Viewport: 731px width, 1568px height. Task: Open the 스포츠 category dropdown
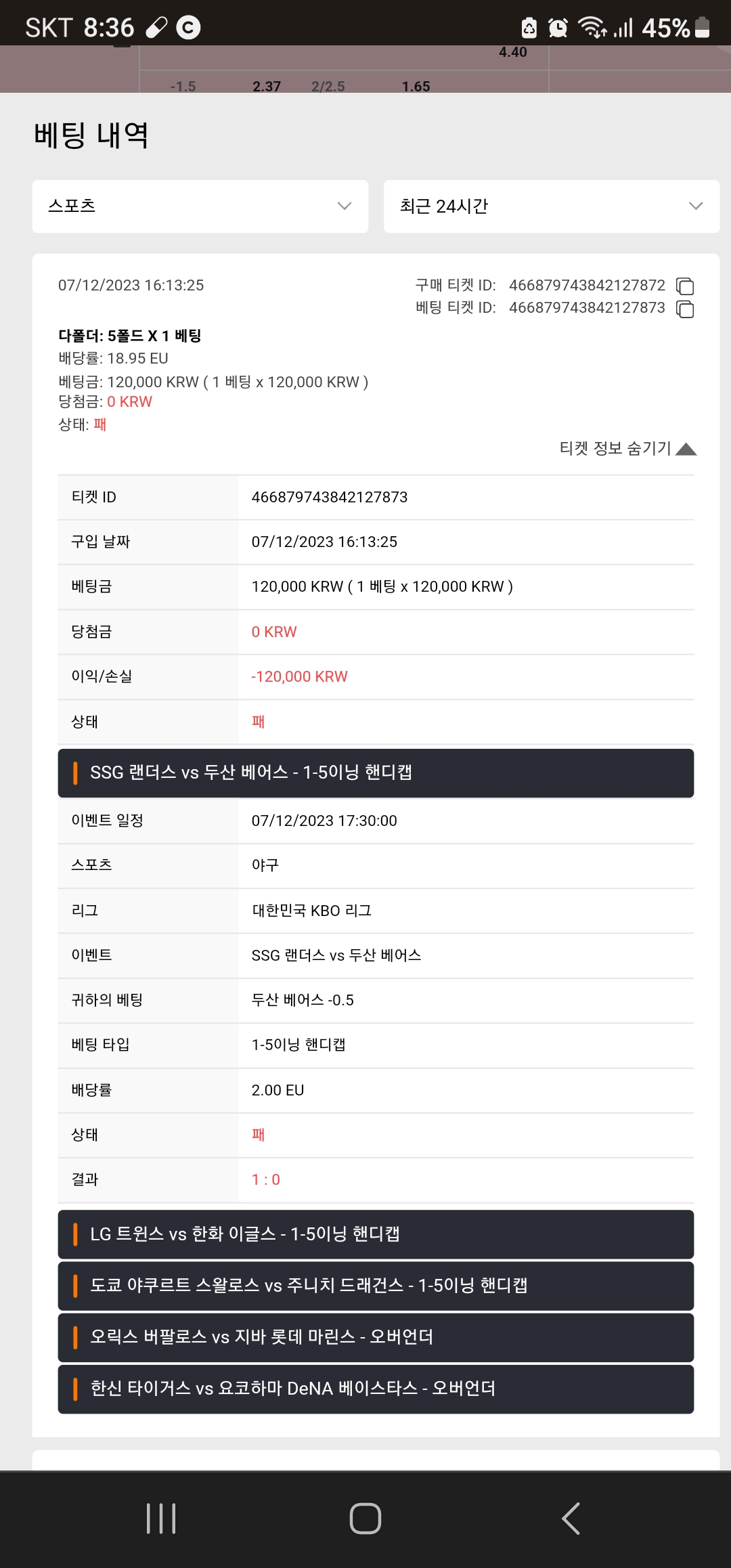point(200,206)
